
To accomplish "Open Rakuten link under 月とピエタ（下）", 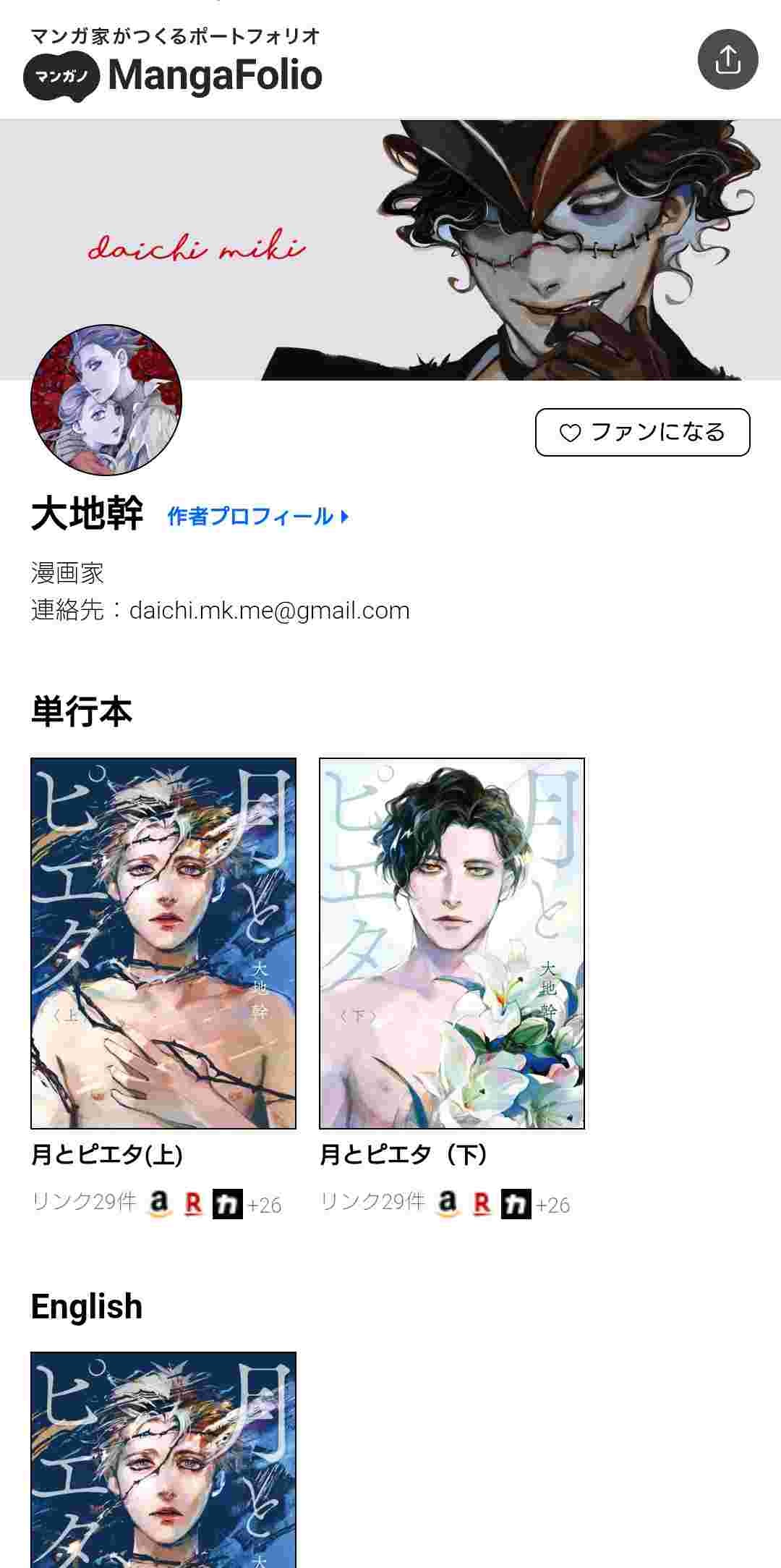I will click(482, 1204).
